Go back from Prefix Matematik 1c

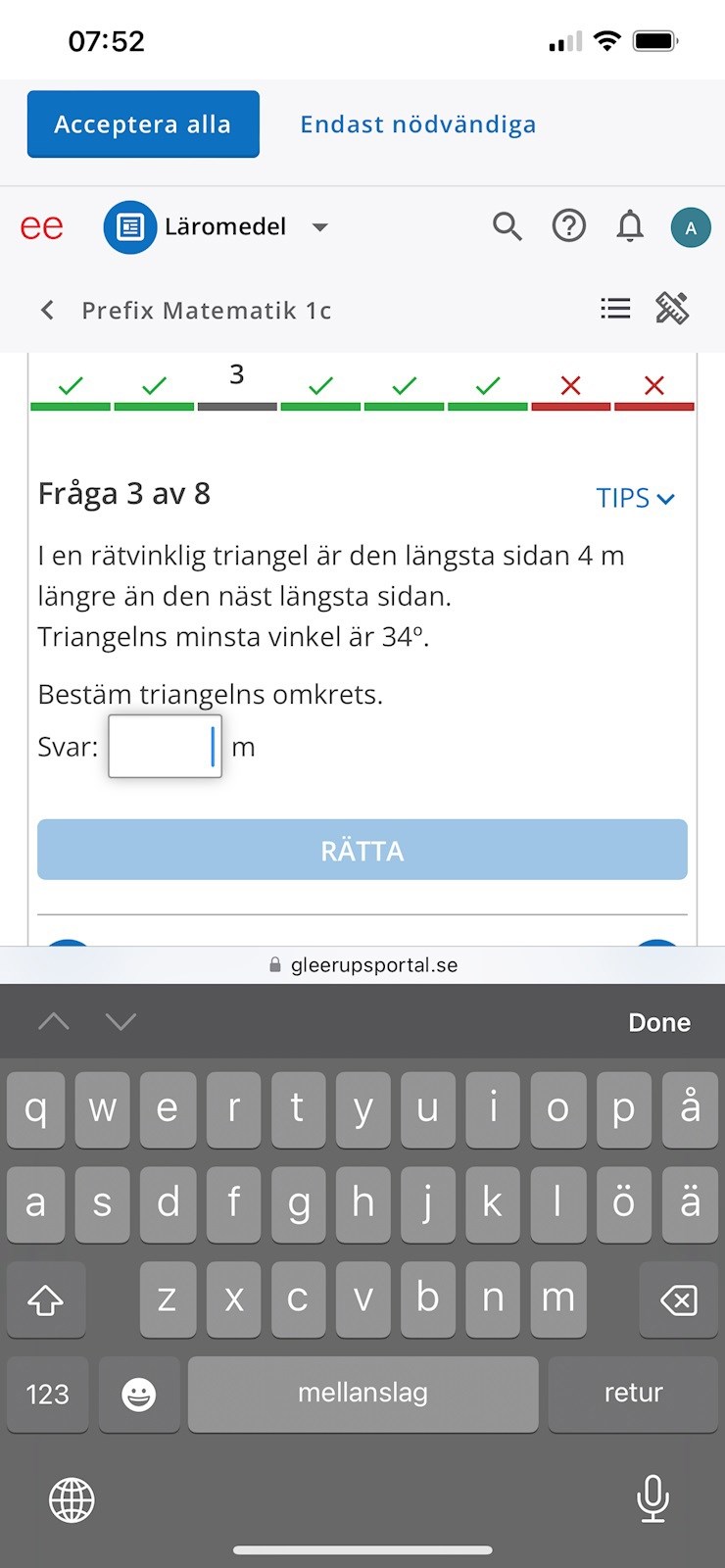47,311
